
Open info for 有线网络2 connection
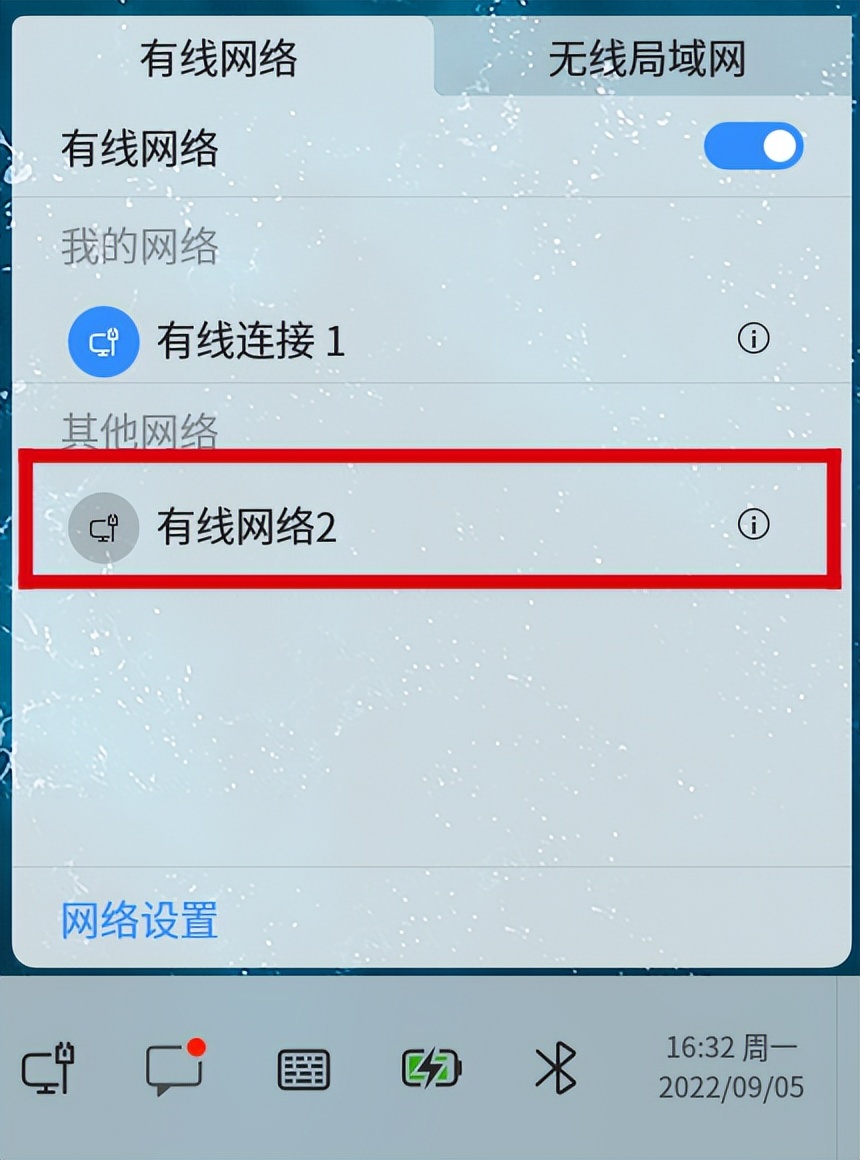(753, 525)
